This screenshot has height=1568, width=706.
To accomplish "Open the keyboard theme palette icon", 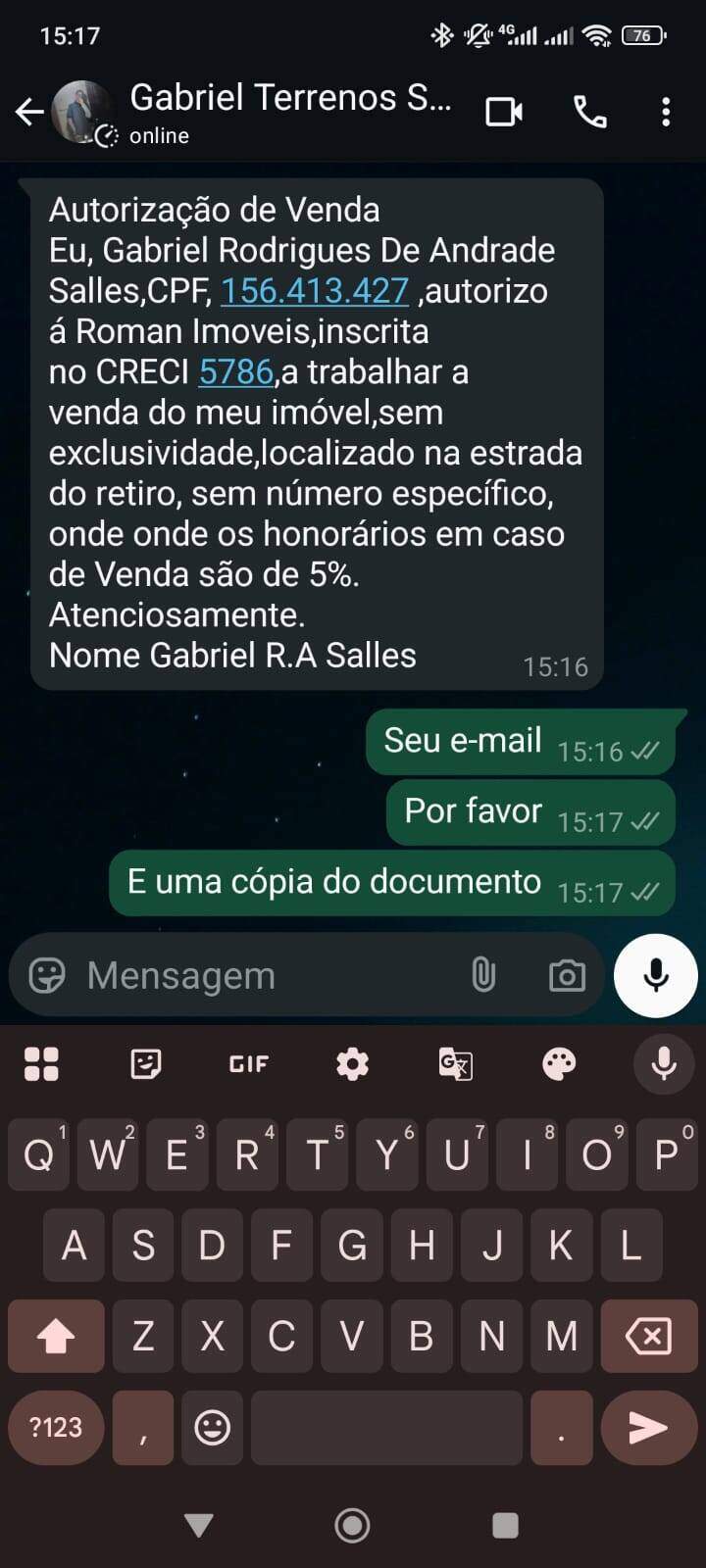I will pos(560,1064).
